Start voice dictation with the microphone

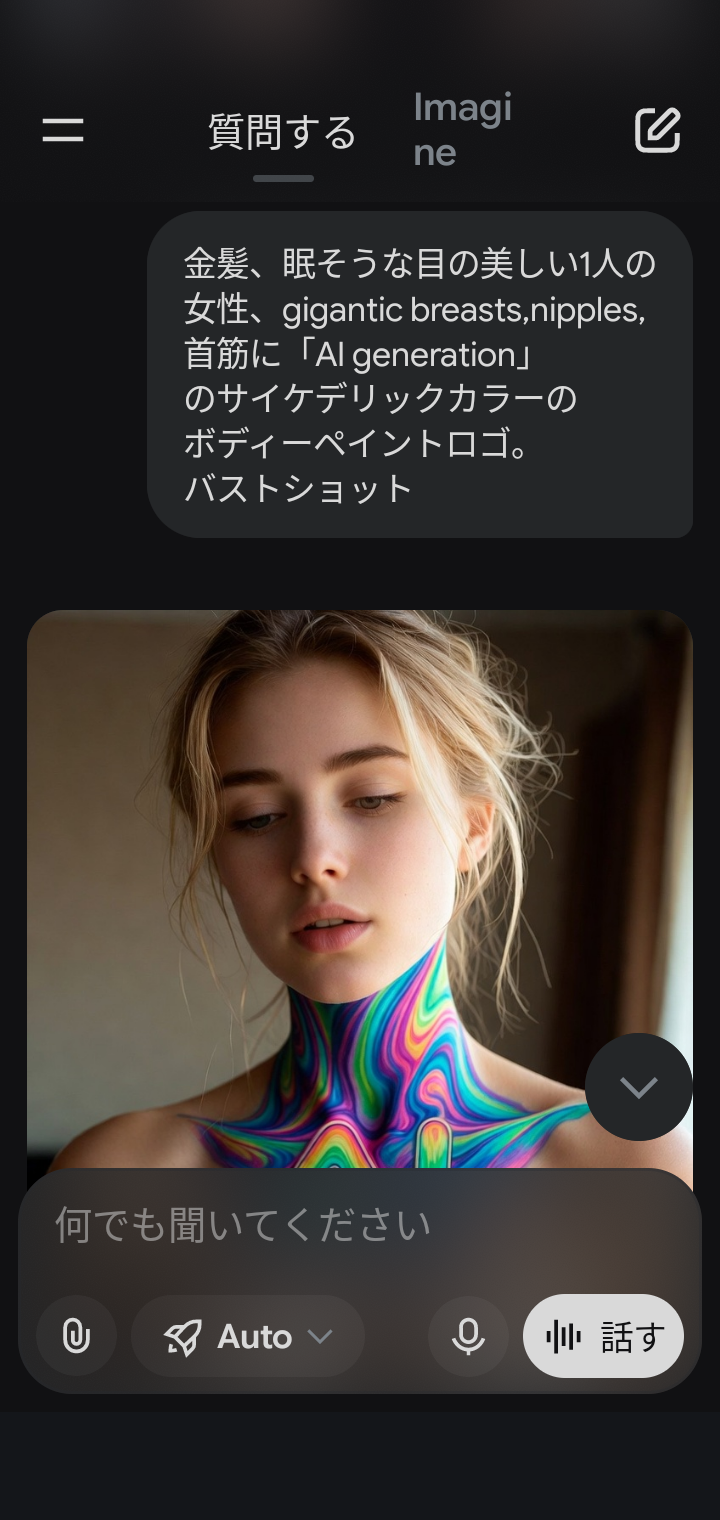tap(468, 1336)
